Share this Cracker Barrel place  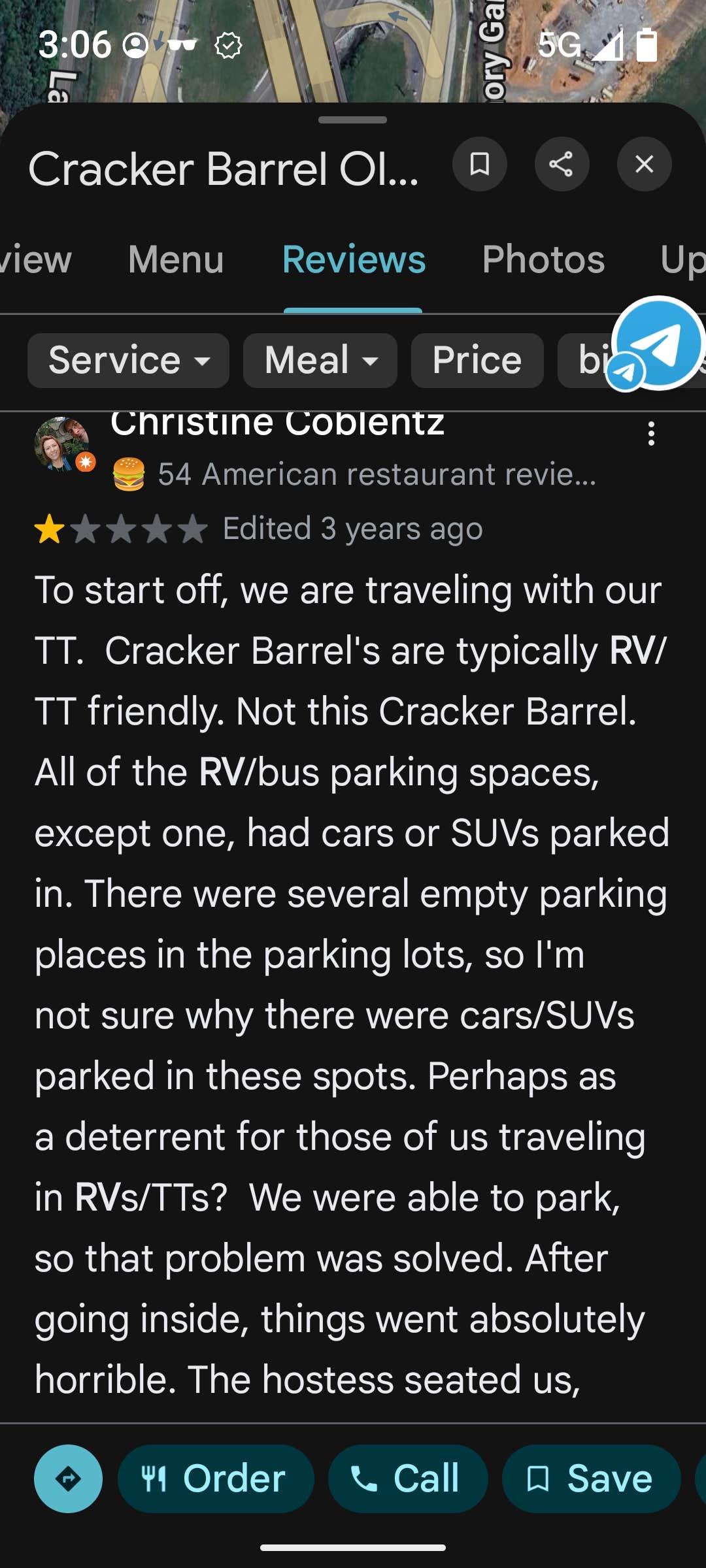[x=562, y=164]
